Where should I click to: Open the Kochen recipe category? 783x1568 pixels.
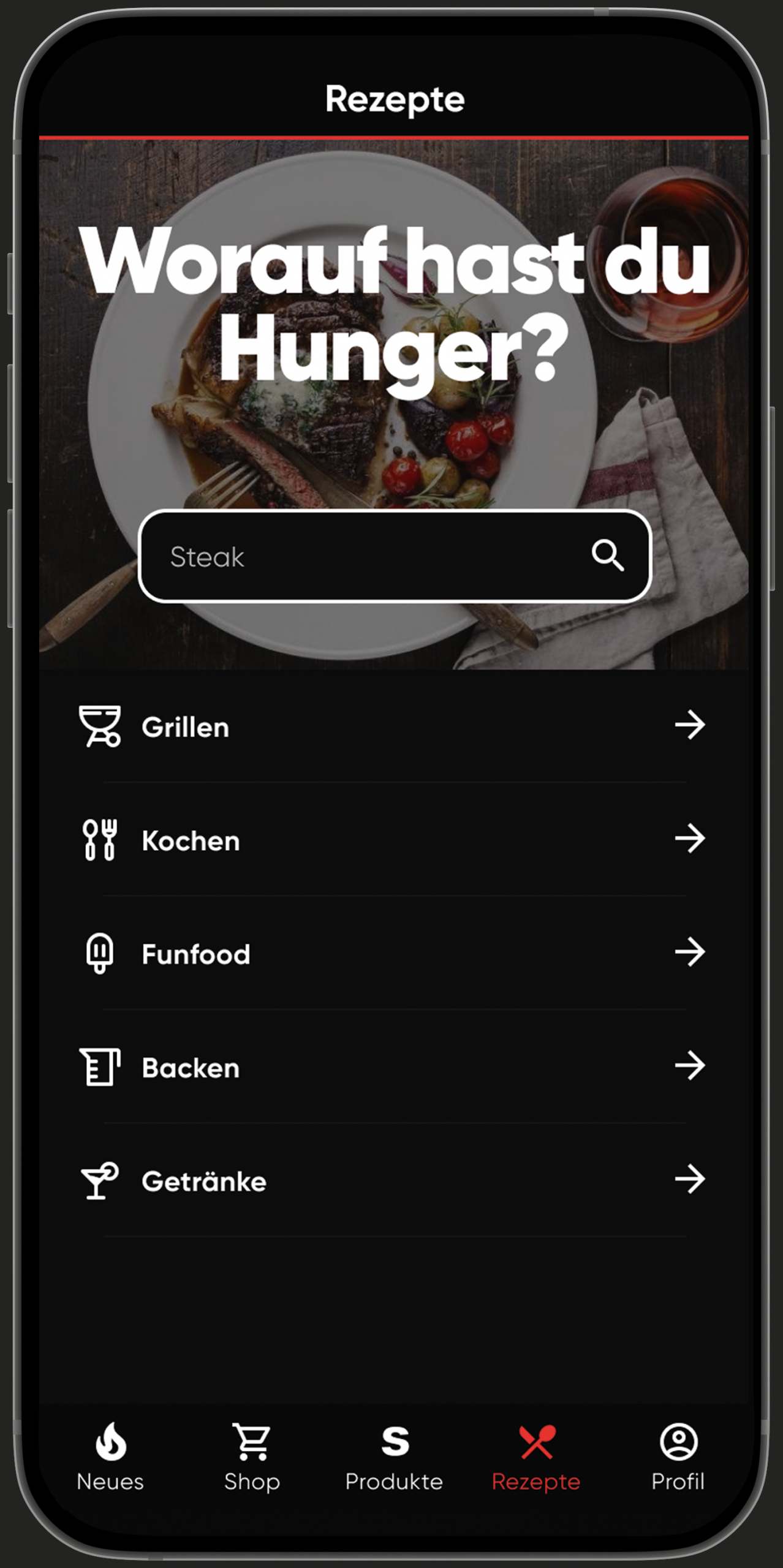click(392, 840)
